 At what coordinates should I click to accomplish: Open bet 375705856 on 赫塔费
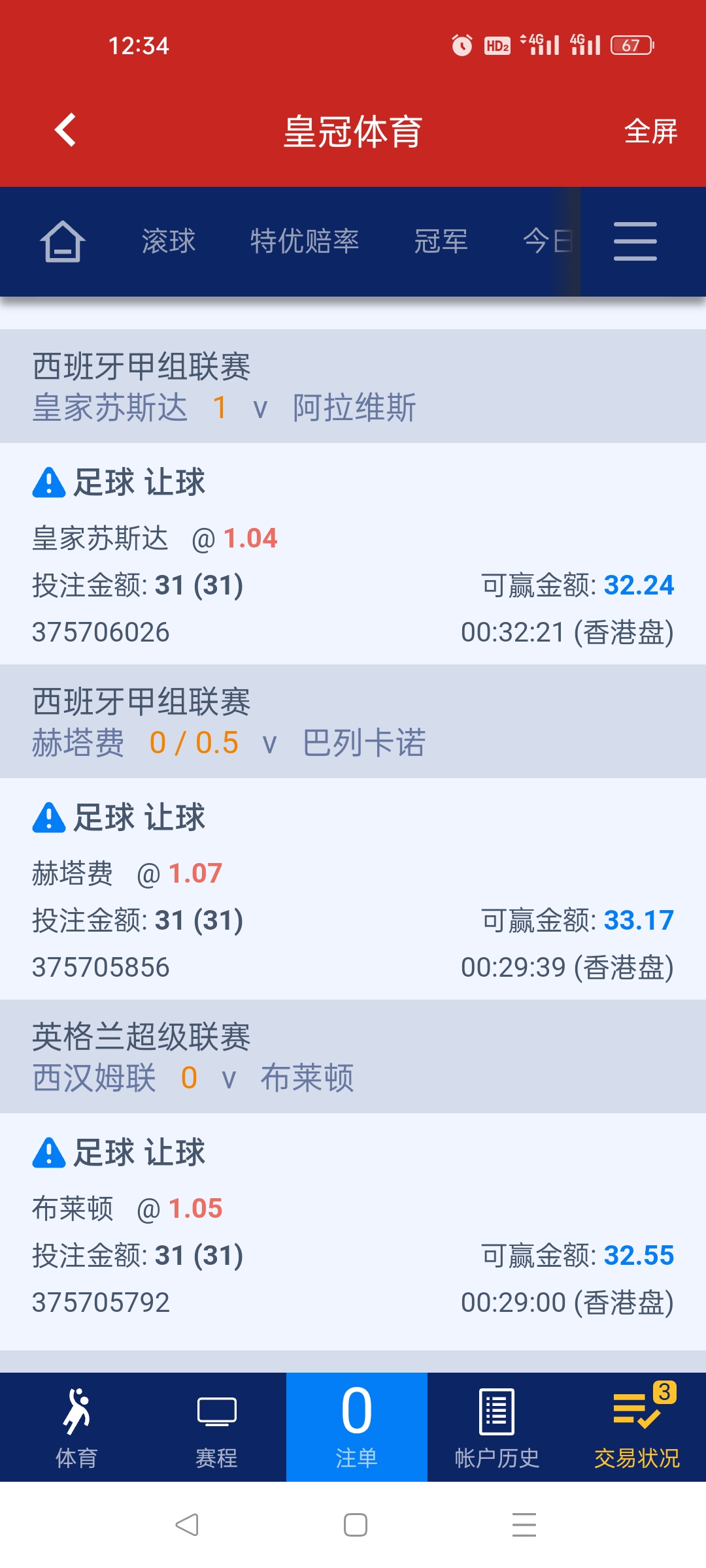pos(353,889)
